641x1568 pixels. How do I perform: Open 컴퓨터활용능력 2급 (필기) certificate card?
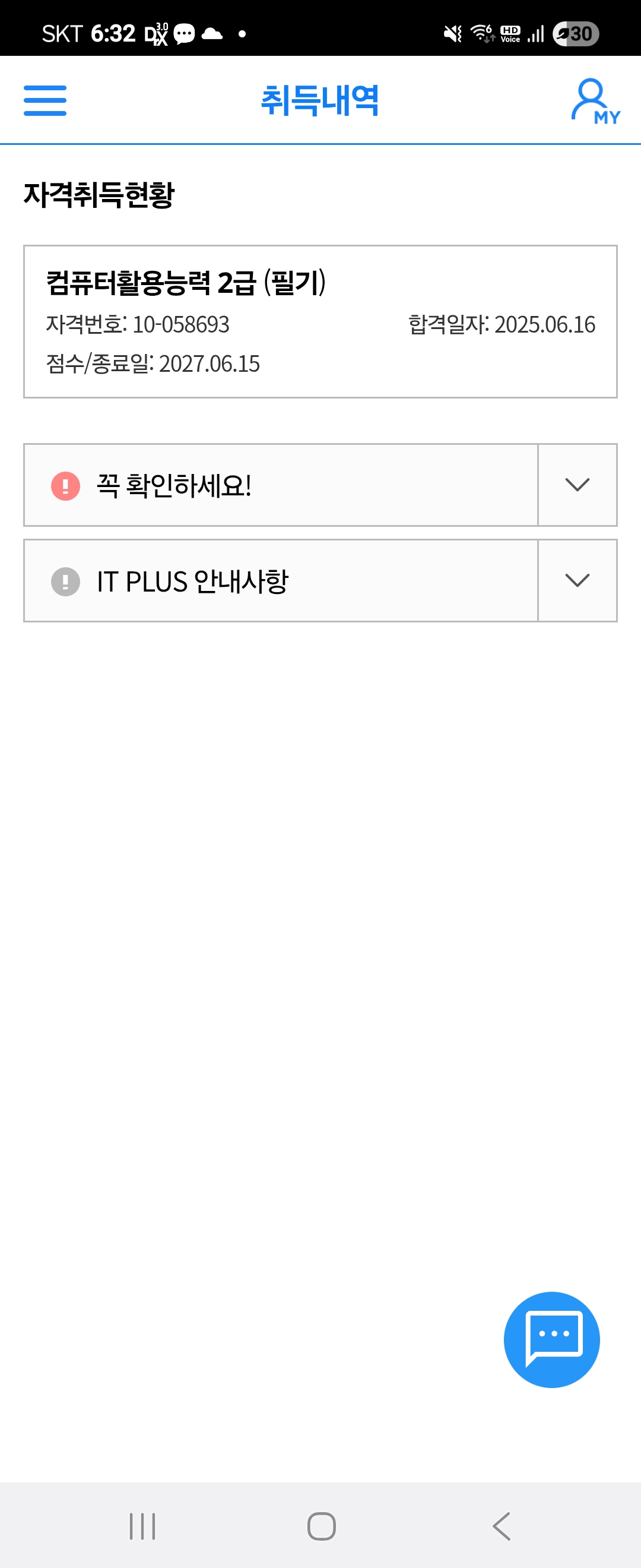point(320,321)
